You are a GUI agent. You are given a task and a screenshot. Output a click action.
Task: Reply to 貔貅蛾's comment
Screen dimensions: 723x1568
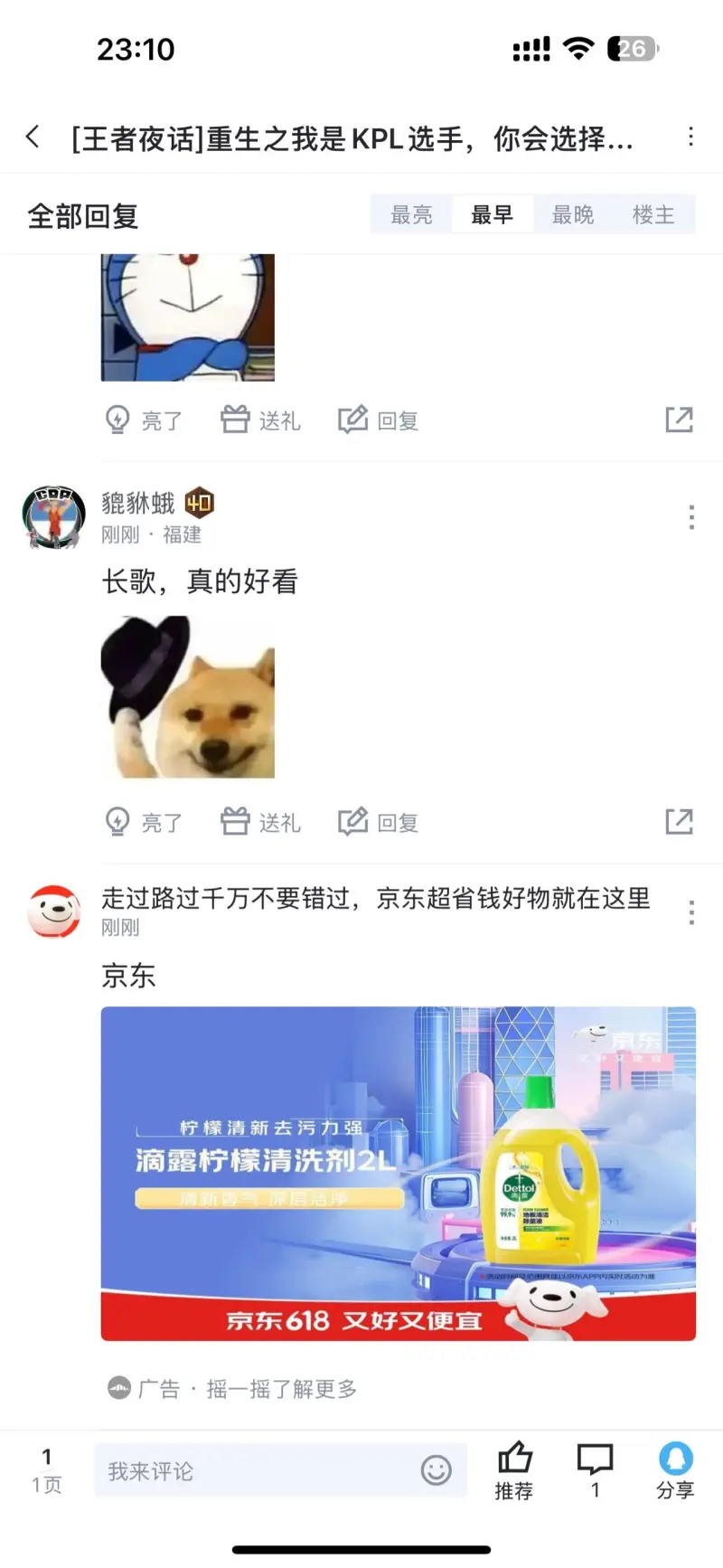click(x=378, y=822)
